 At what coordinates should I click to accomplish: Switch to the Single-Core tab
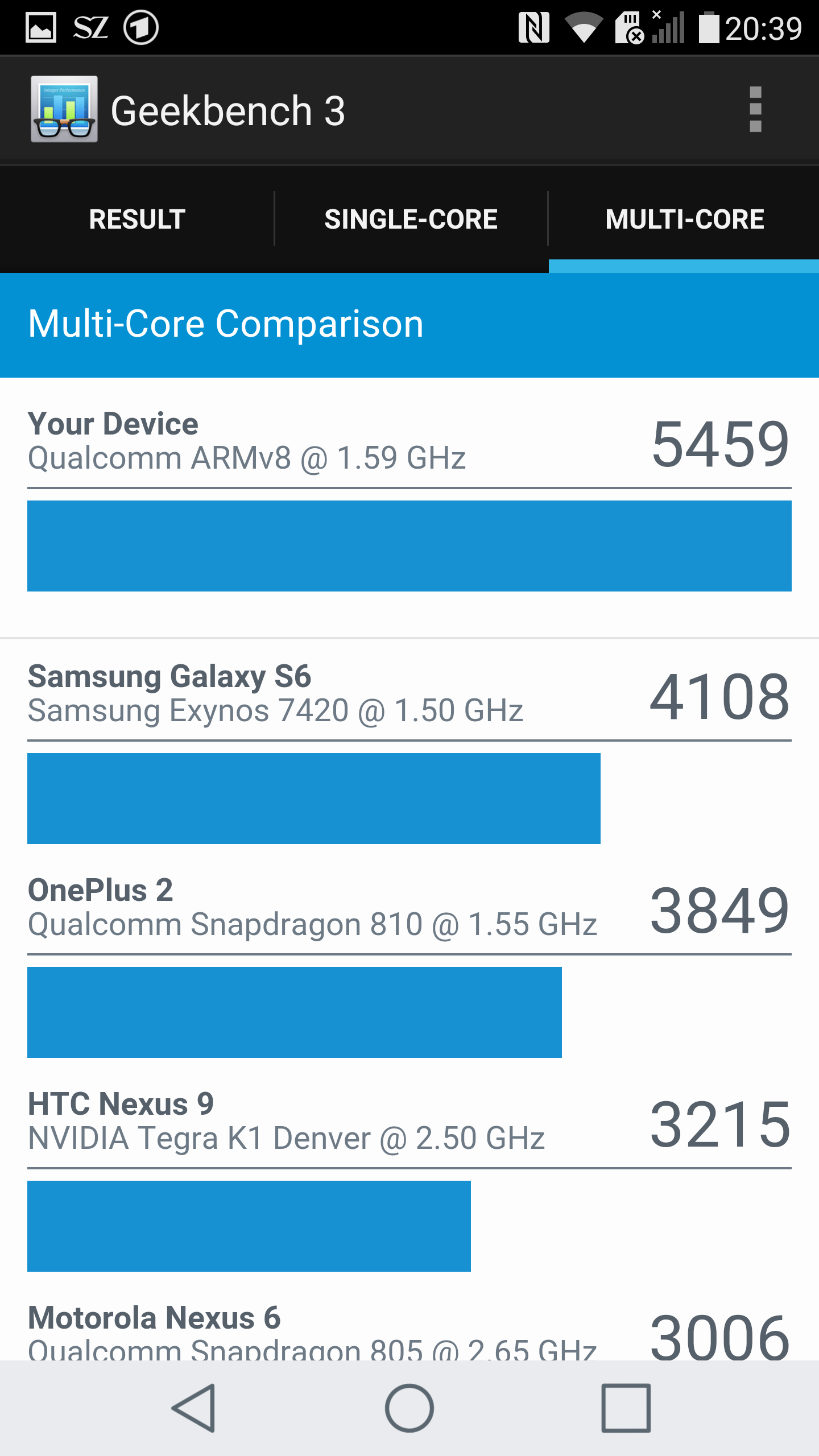pos(411,220)
